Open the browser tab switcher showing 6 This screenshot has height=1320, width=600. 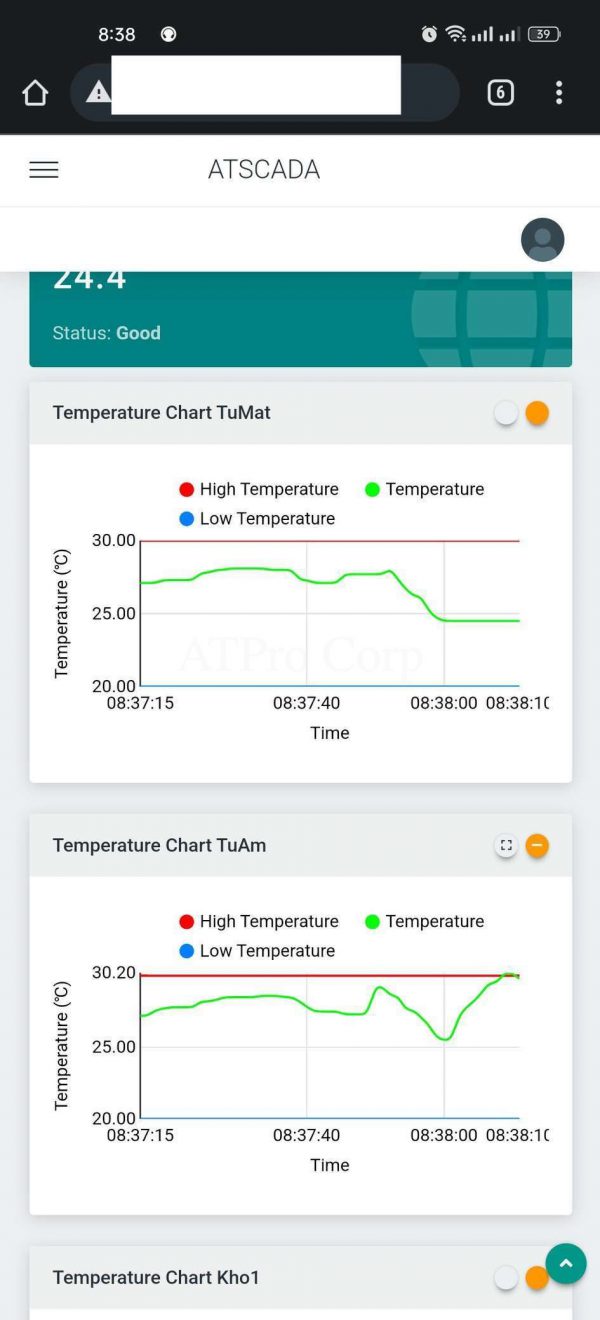click(500, 93)
